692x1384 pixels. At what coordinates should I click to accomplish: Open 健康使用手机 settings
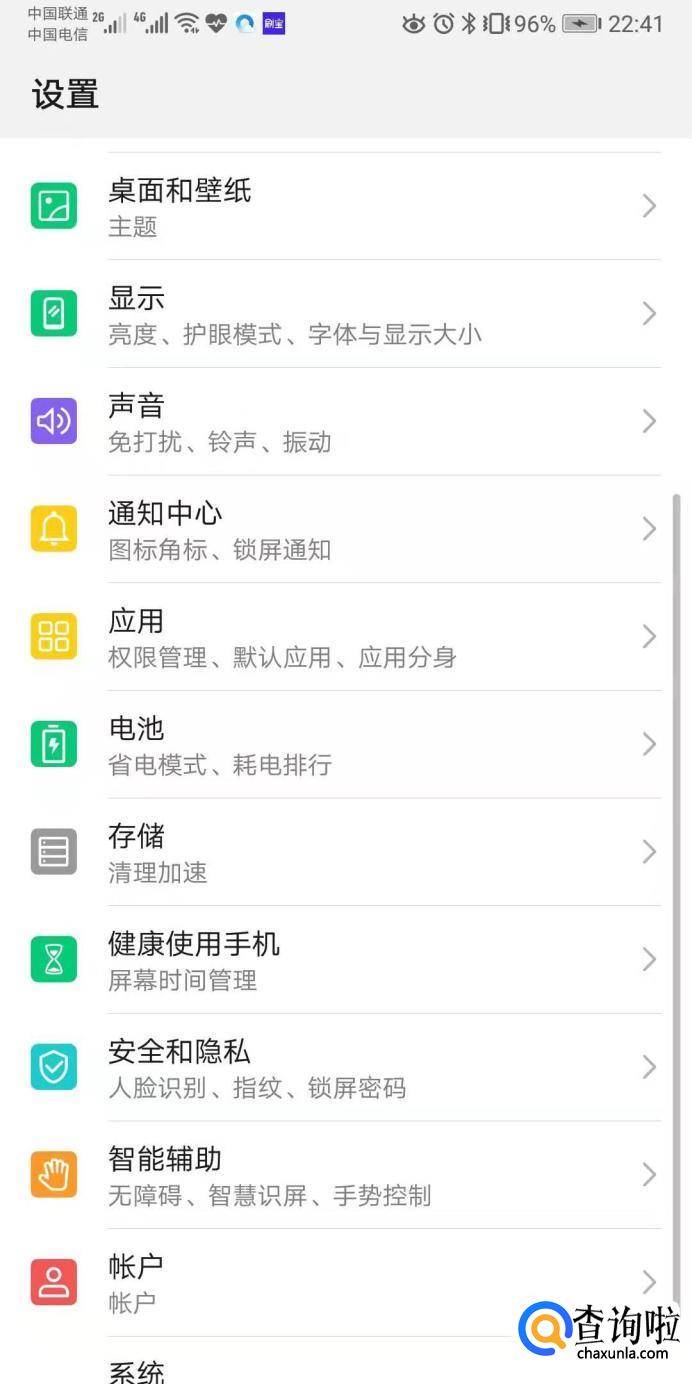345,960
